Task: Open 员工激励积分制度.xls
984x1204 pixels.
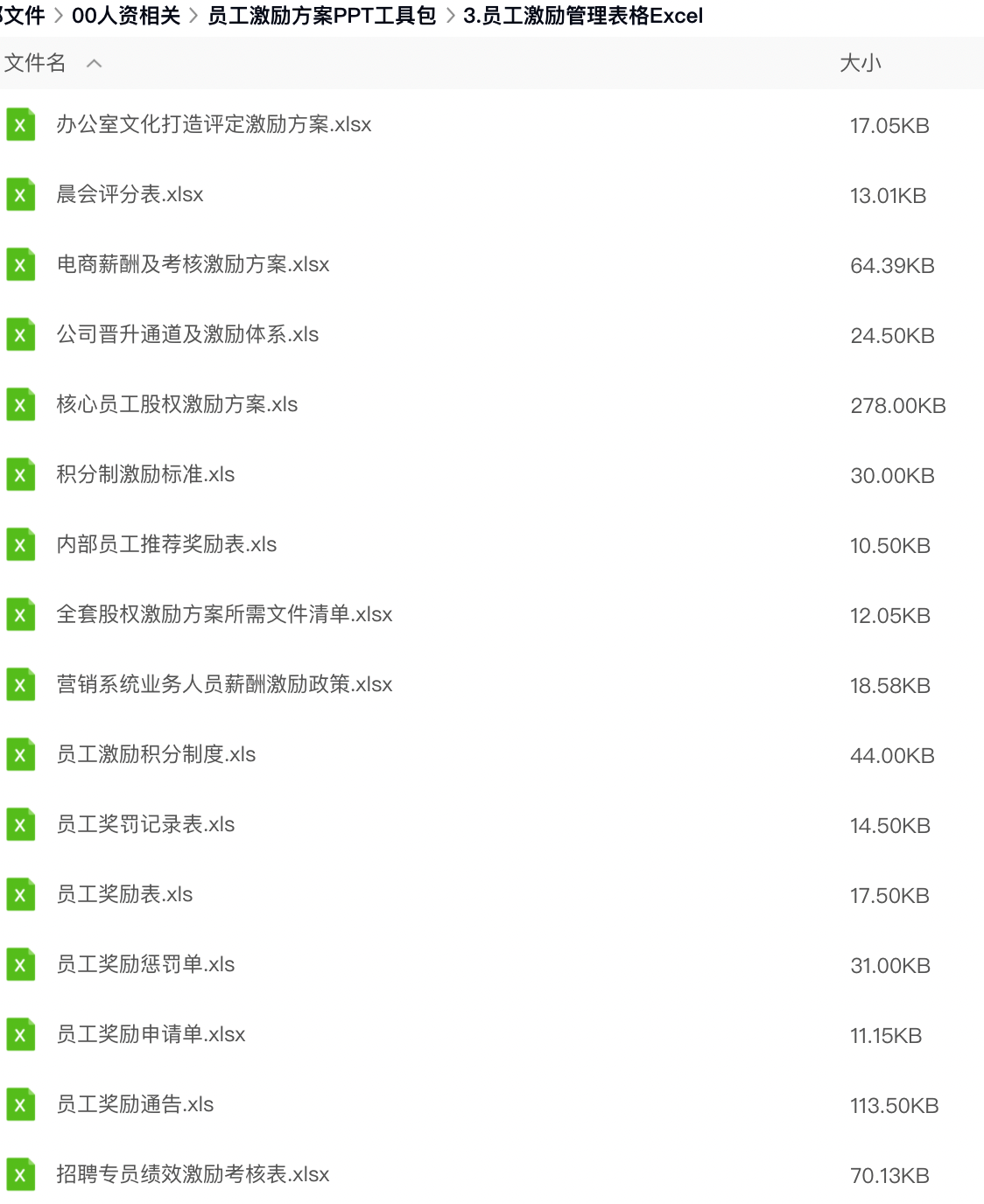Action: [156, 754]
